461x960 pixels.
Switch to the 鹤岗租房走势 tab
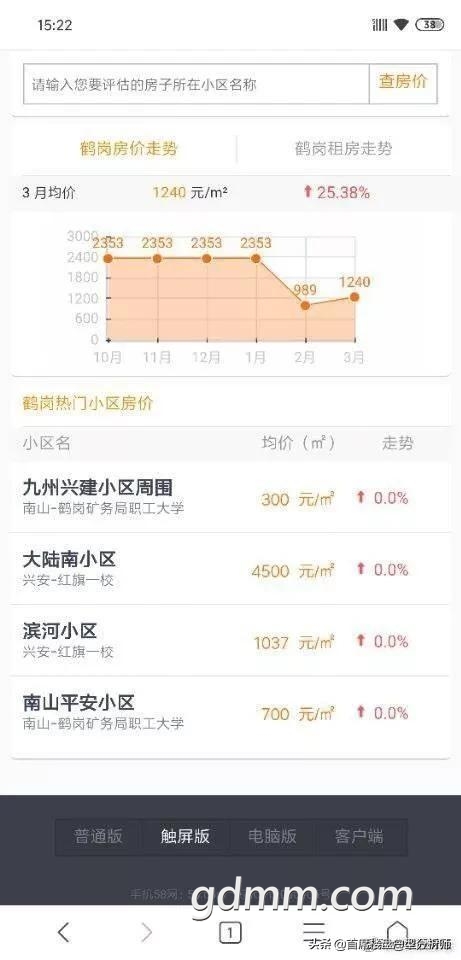[343, 149]
